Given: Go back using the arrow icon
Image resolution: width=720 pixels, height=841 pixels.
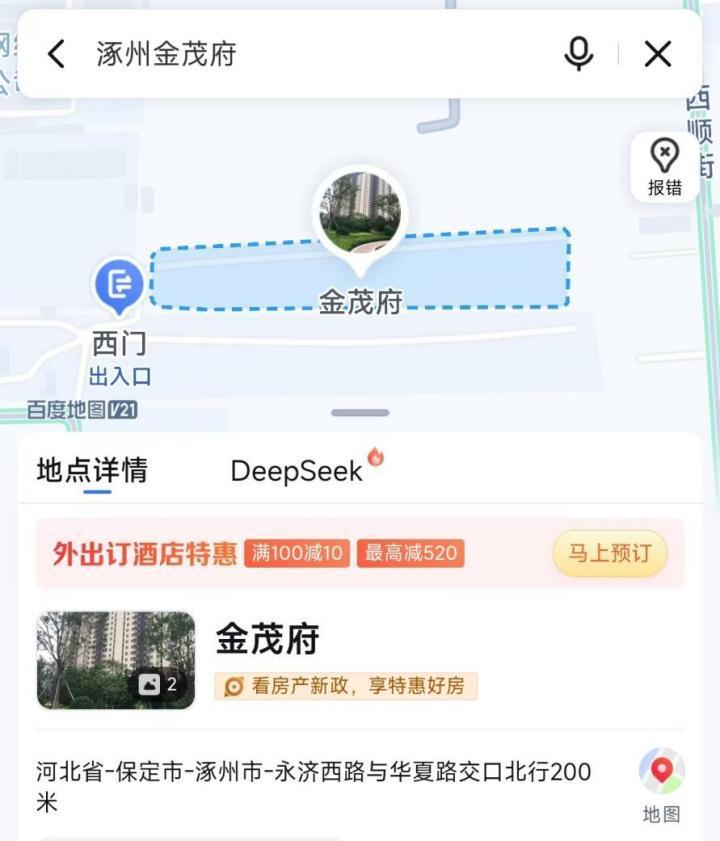Looking at the screenshot, I should (x=57, y=54).
